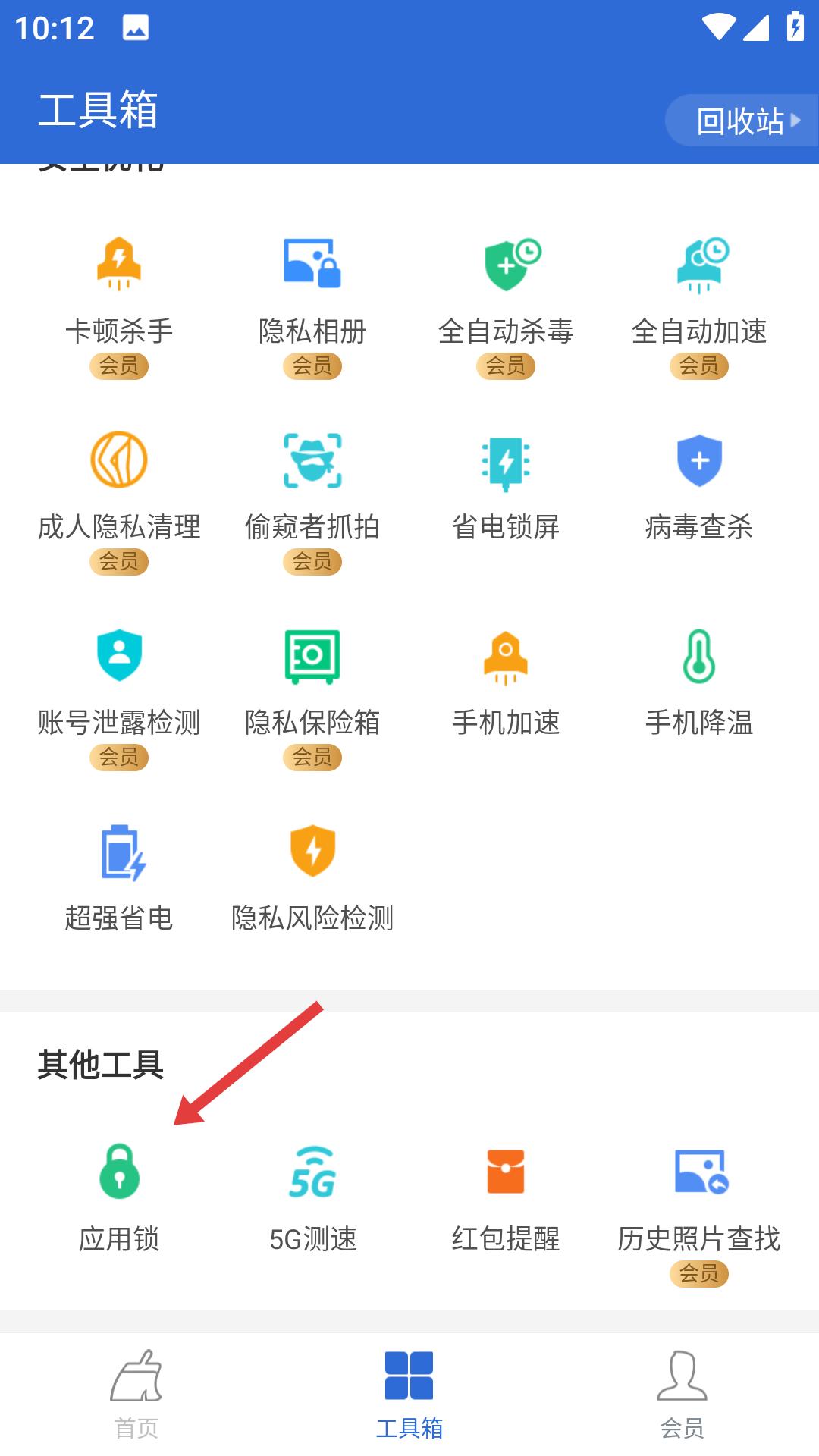
Task: Open the 手机降温 cooling tool
Action: [x=701, y=682]
